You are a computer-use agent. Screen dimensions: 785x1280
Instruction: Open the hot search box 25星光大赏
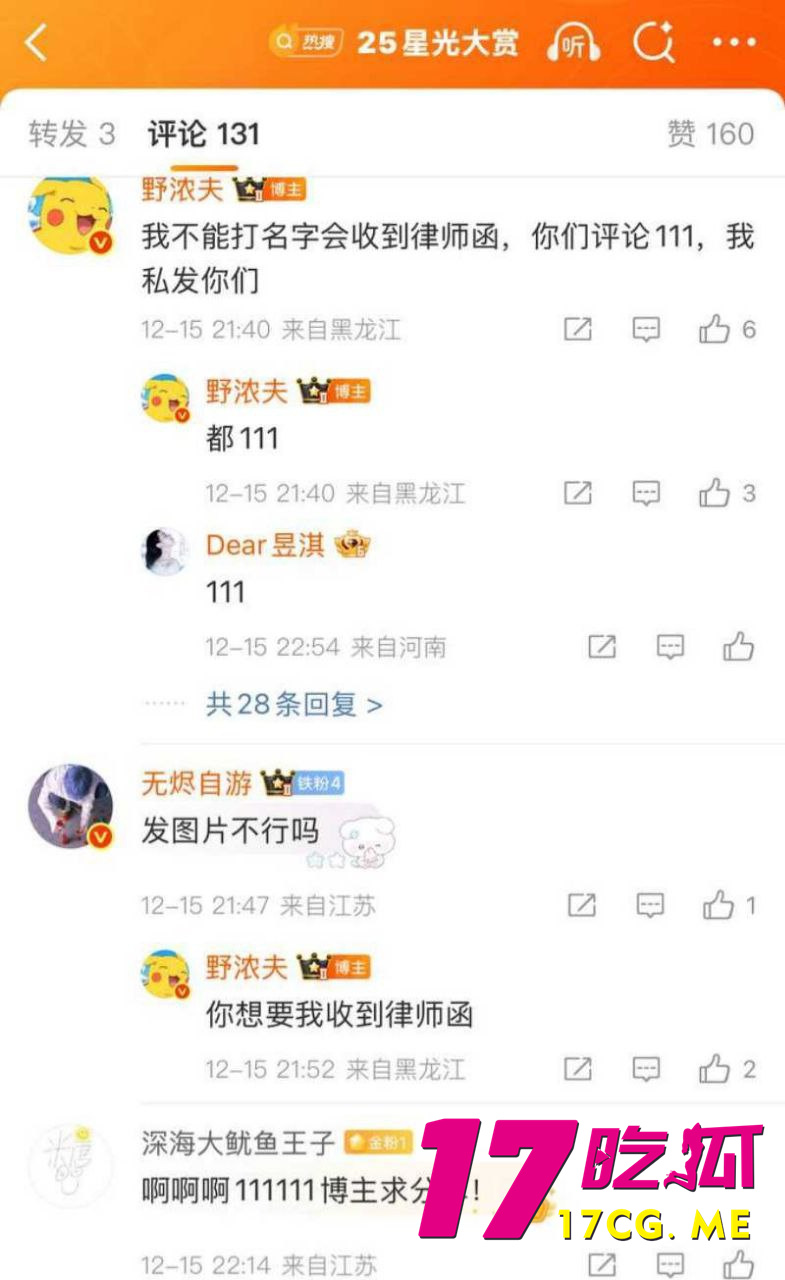pyautogui.click(x=395, y=43)
